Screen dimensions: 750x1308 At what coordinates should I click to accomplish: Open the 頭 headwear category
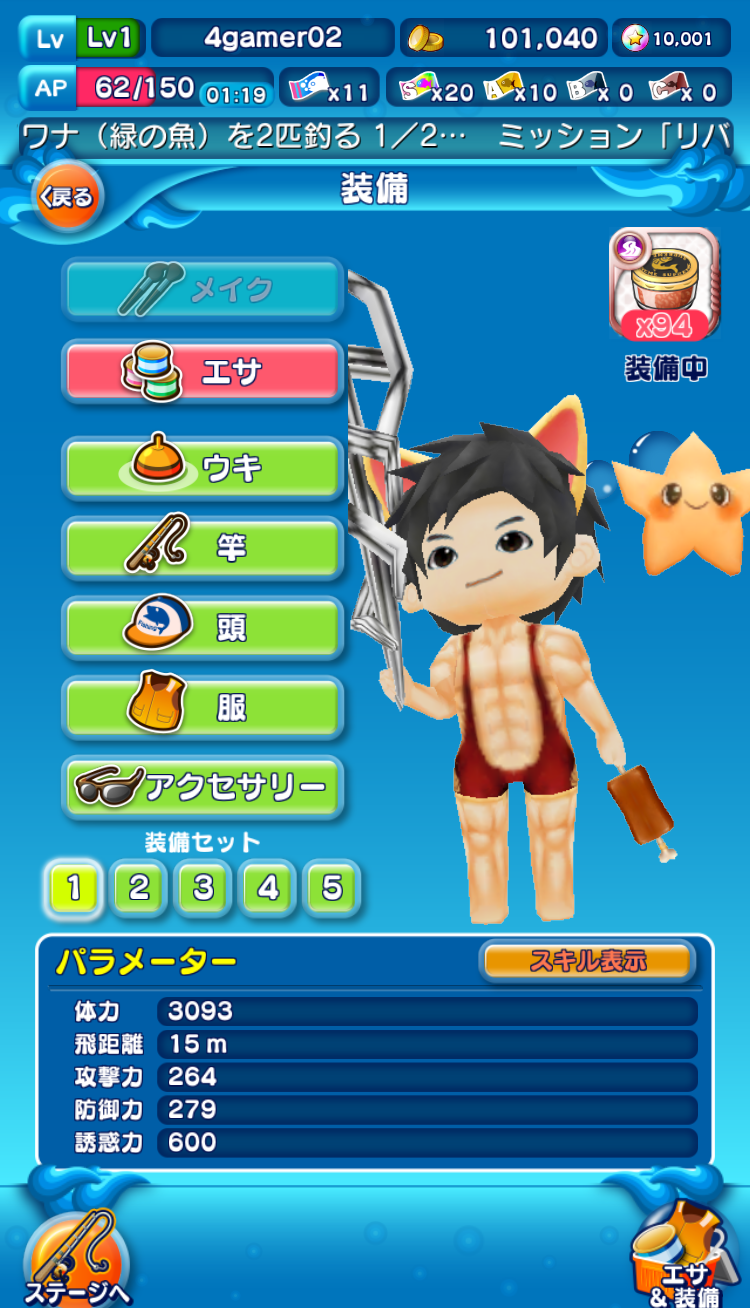tap(203, 628)
